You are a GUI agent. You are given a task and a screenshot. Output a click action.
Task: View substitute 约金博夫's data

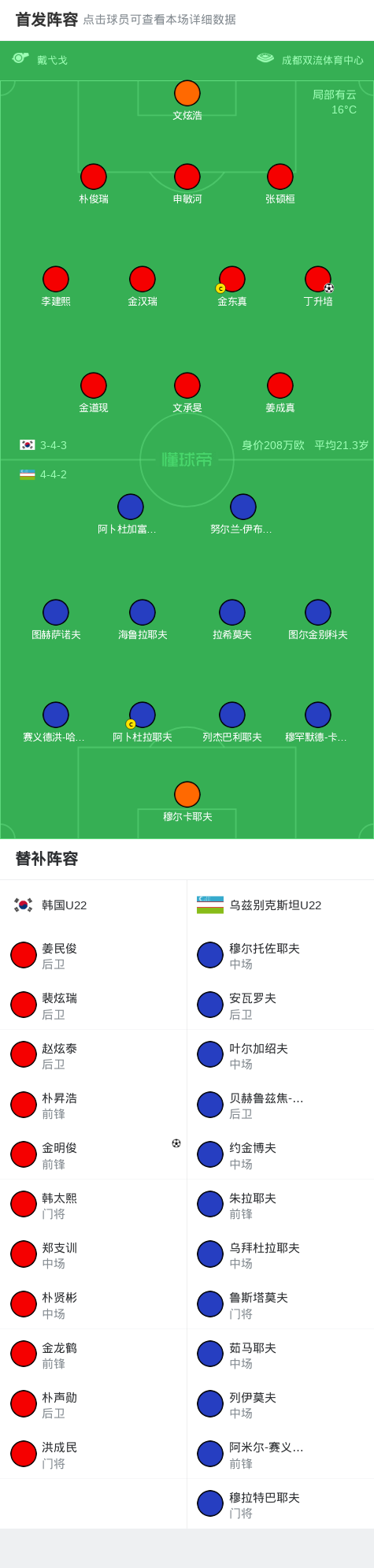point(280,1155)
